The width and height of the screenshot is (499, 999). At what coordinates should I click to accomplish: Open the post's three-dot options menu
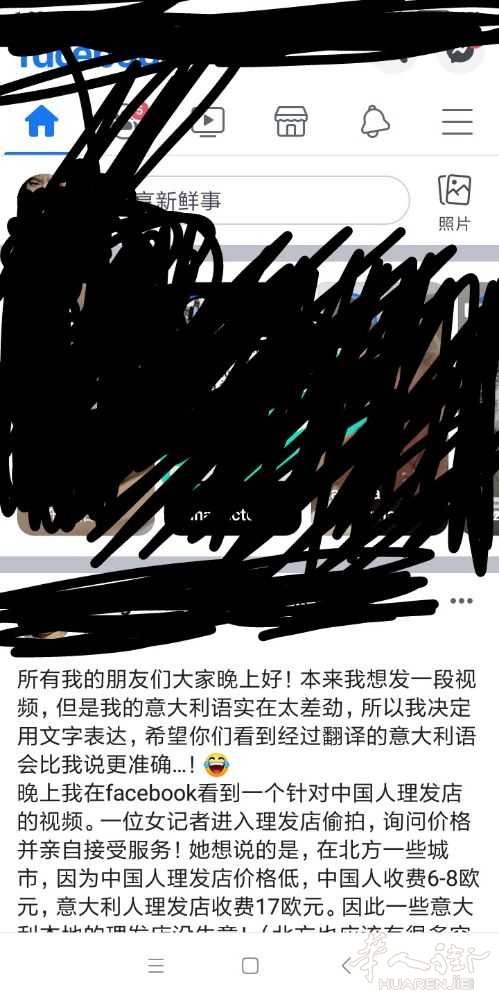(461, 600)
